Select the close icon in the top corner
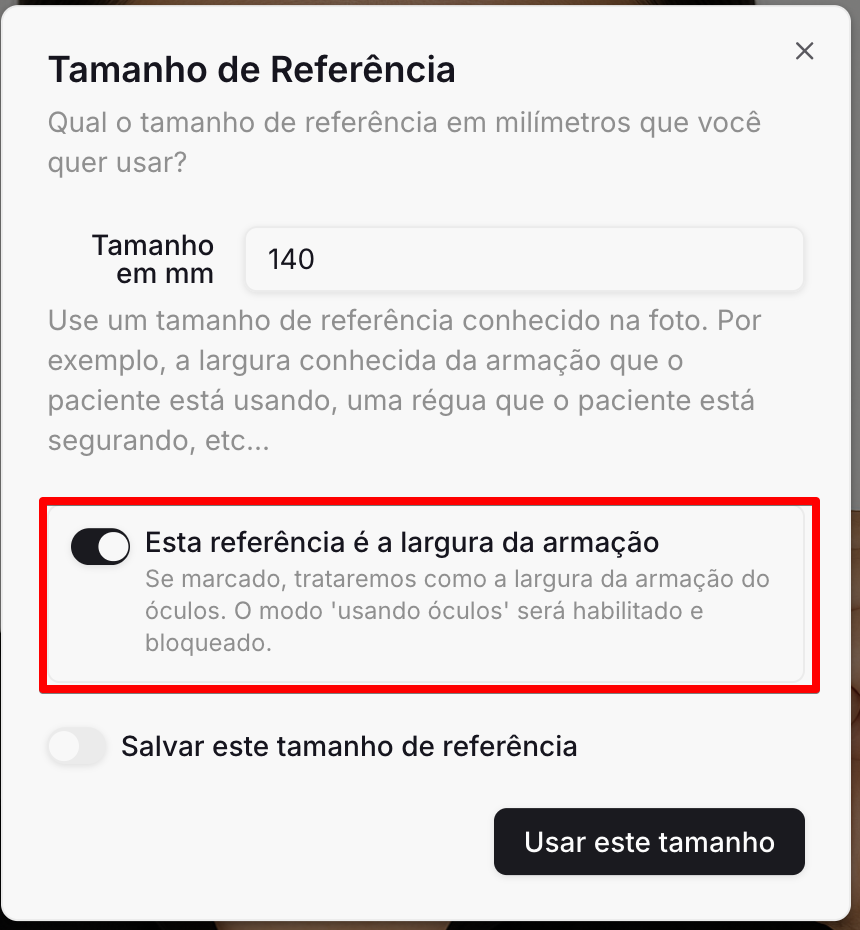This screenshot has height=930, width=860. coord(805,51)
